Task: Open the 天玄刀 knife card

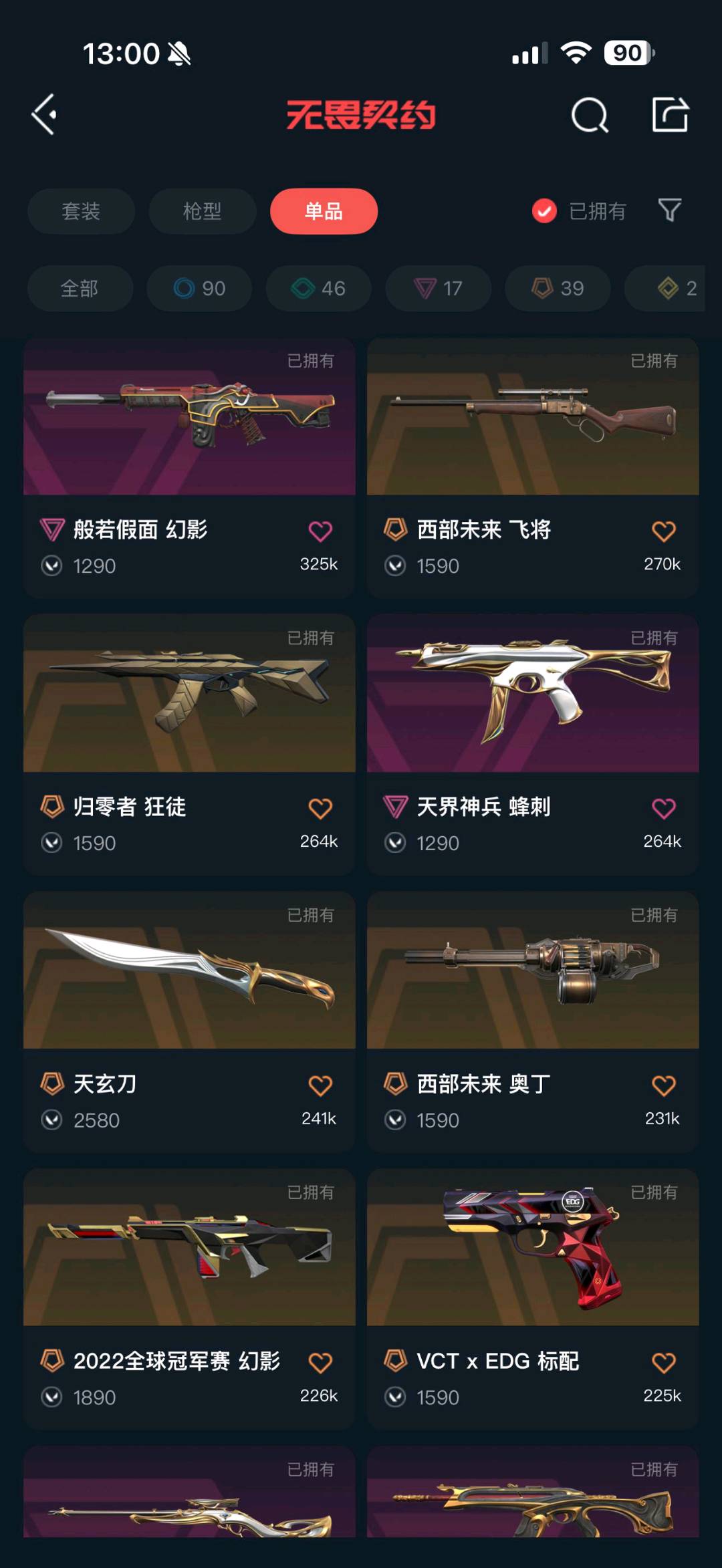Action: [189, 1021]
